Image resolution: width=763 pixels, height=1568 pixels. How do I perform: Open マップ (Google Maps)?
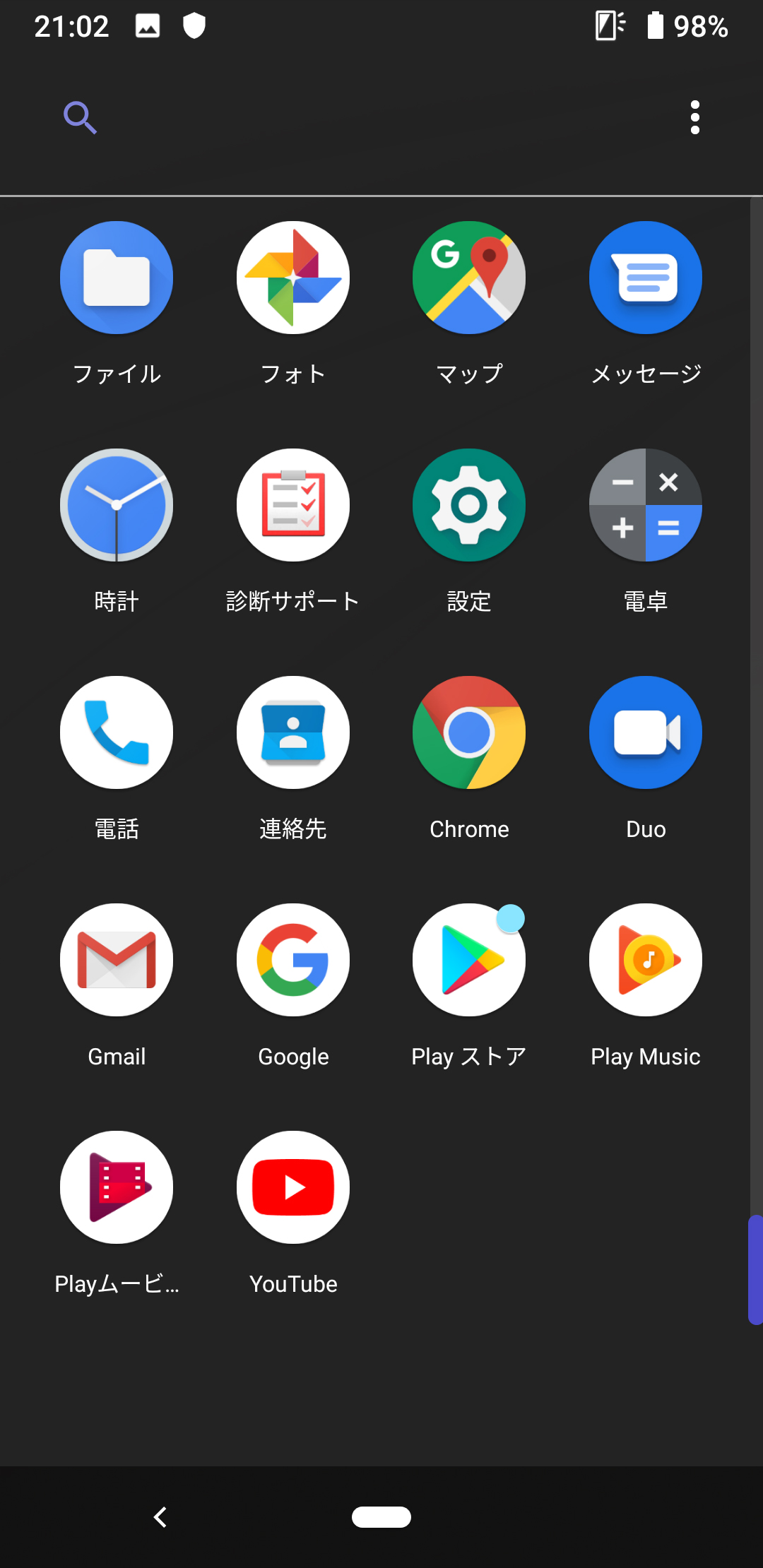click(x=469, y=278)
